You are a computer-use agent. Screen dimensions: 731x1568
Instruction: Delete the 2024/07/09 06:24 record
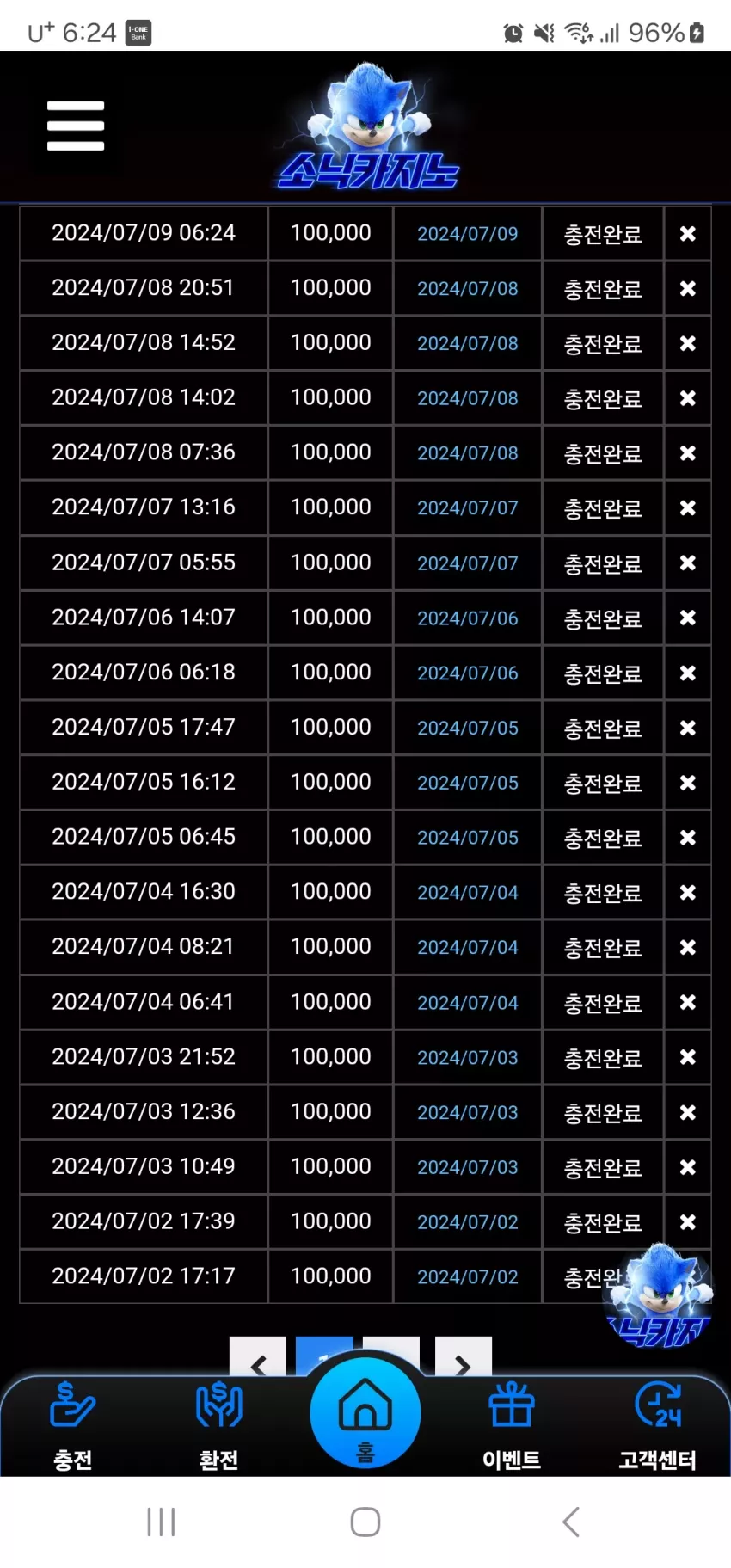click(x=687, y=234)
